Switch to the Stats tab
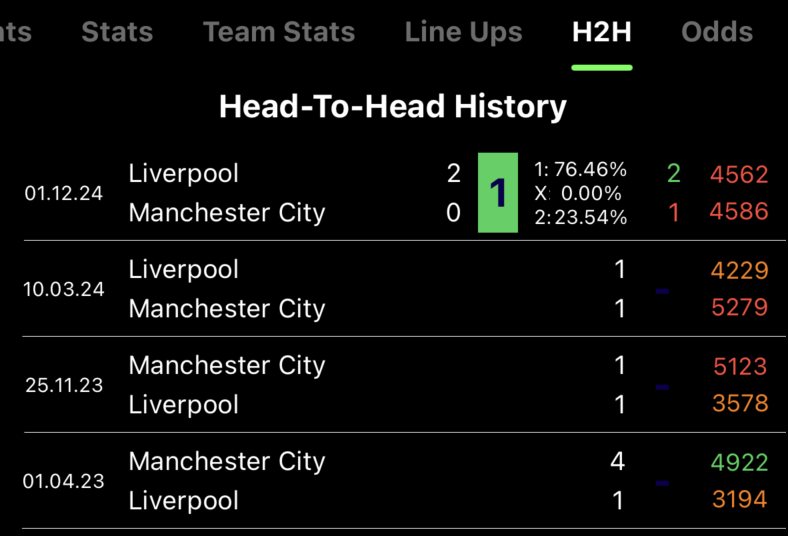 (x=117, y=32)
